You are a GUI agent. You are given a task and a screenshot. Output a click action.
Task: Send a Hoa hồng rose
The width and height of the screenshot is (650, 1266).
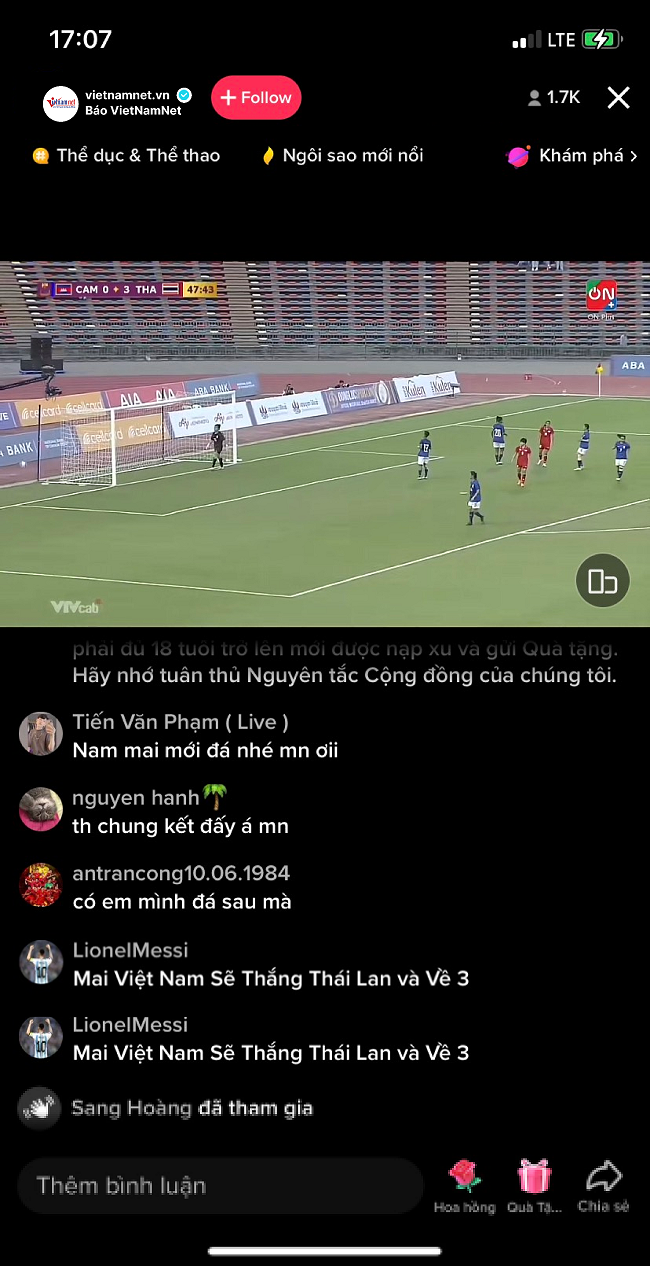pos(464,1184)
